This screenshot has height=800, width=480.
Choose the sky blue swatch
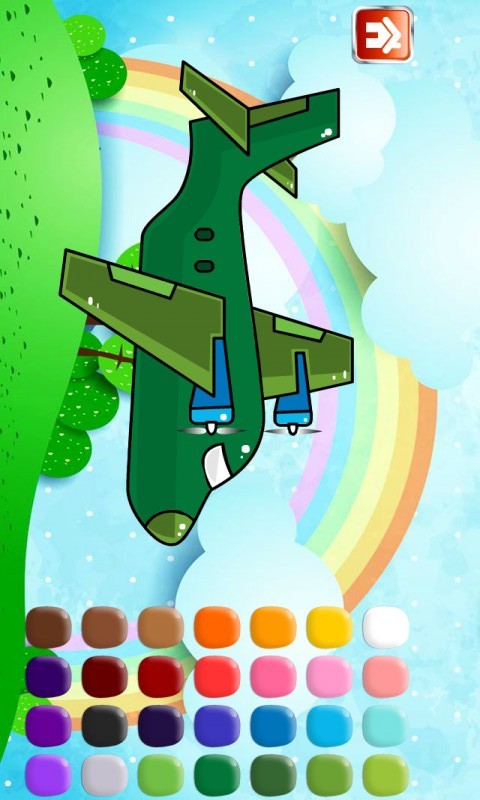tap(329, 726)
